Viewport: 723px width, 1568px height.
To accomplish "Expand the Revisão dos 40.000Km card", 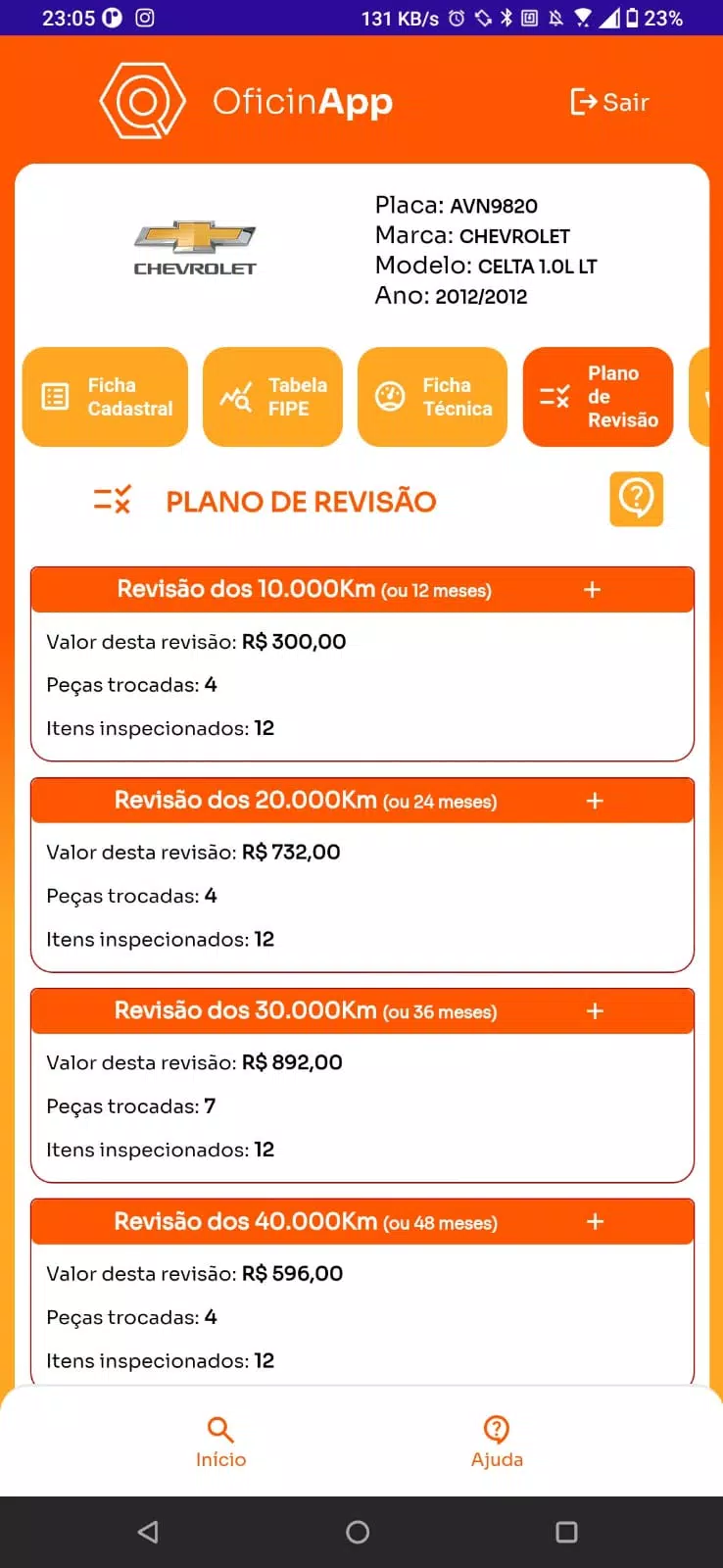I will pyautogui.click(x=594, y=1221).
